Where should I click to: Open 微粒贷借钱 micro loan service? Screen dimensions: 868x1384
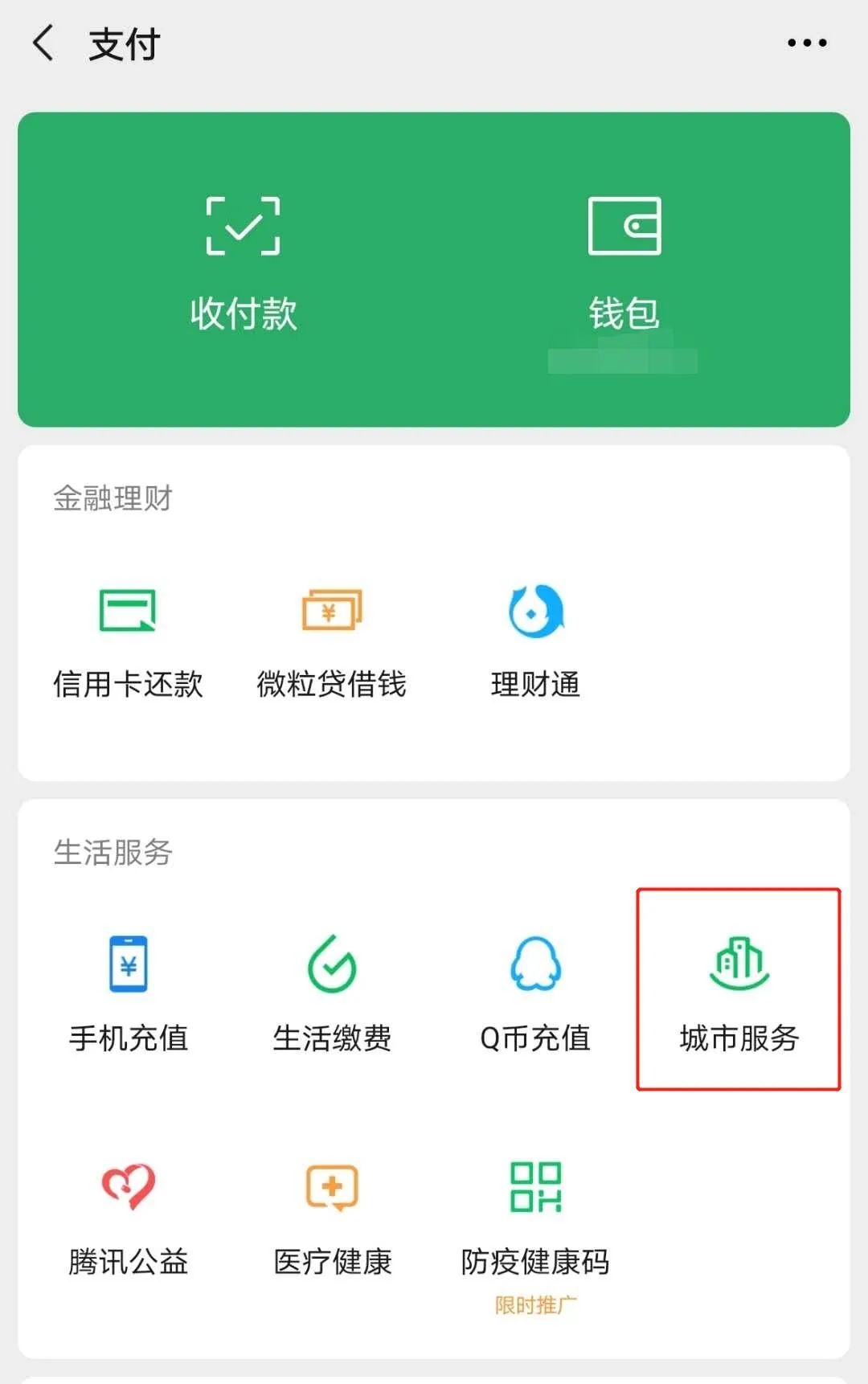[332, 643]
